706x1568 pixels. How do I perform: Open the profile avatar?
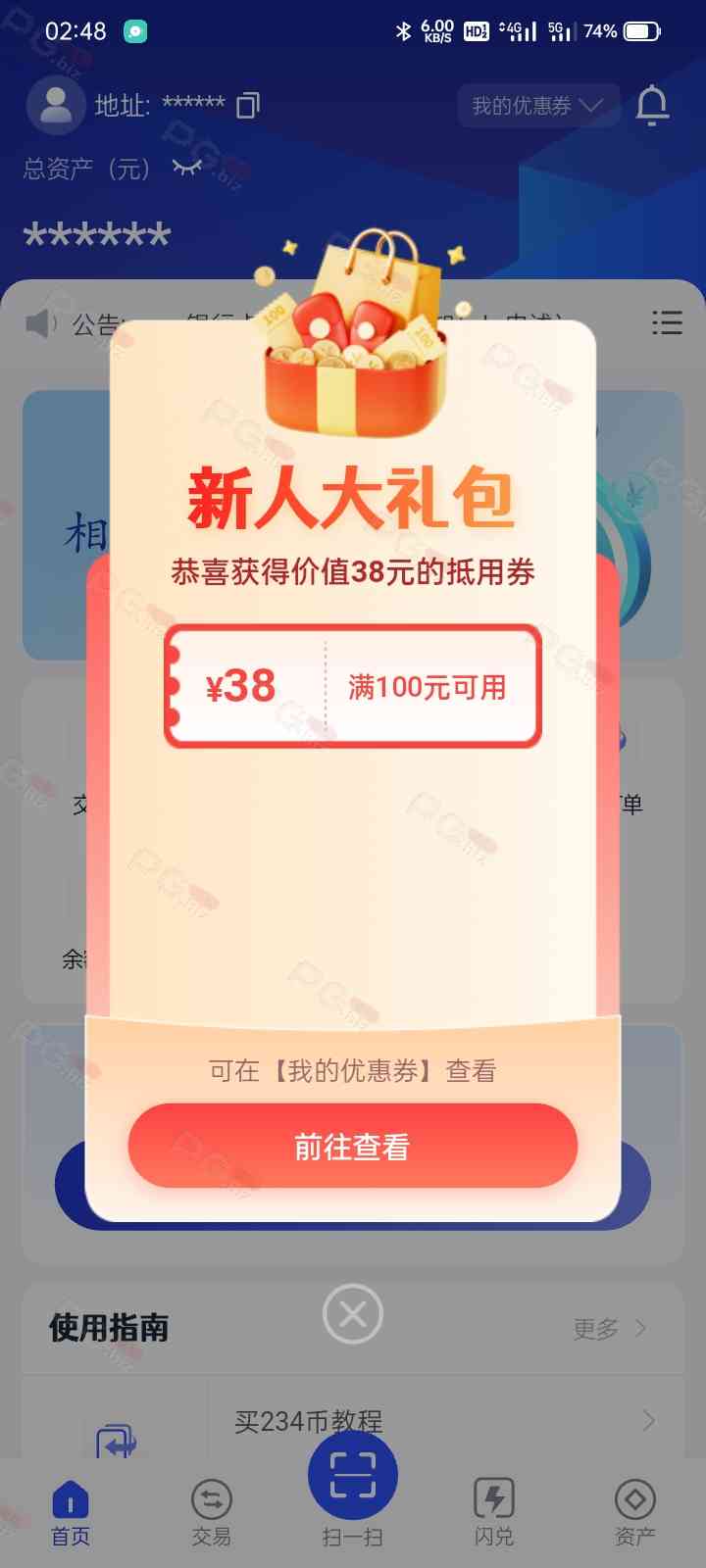pos(56,105)
